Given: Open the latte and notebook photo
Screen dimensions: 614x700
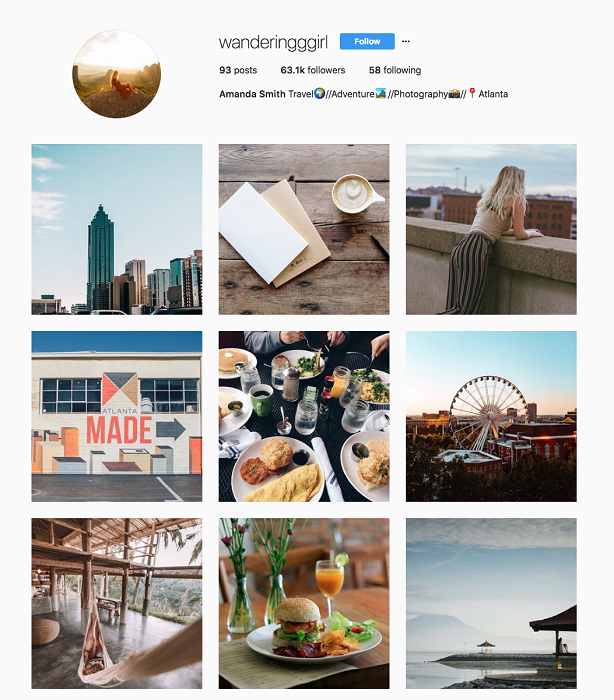Looking at the screenshot, I should 304,229.
